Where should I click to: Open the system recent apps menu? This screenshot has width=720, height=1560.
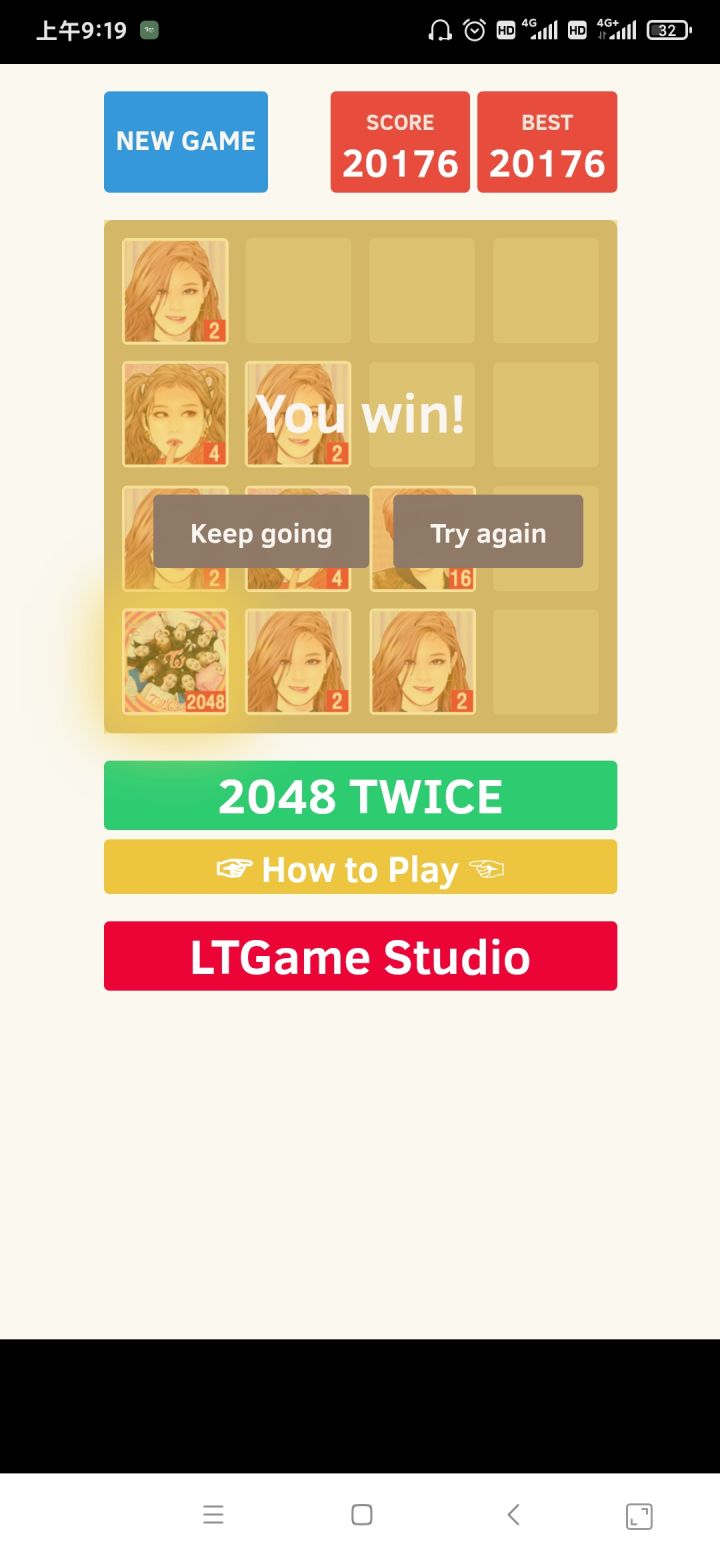(213, 1515)
